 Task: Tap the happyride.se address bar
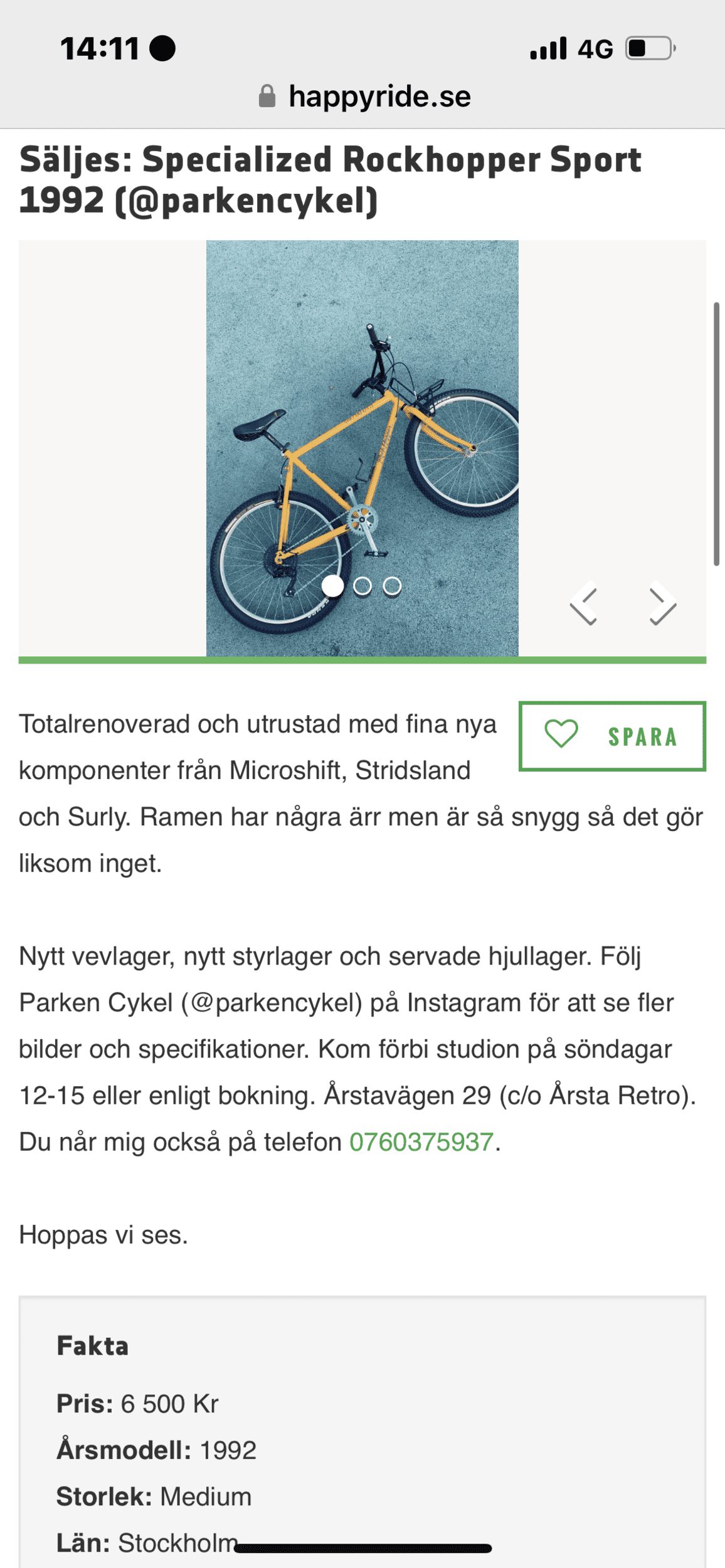pos(364,97)
